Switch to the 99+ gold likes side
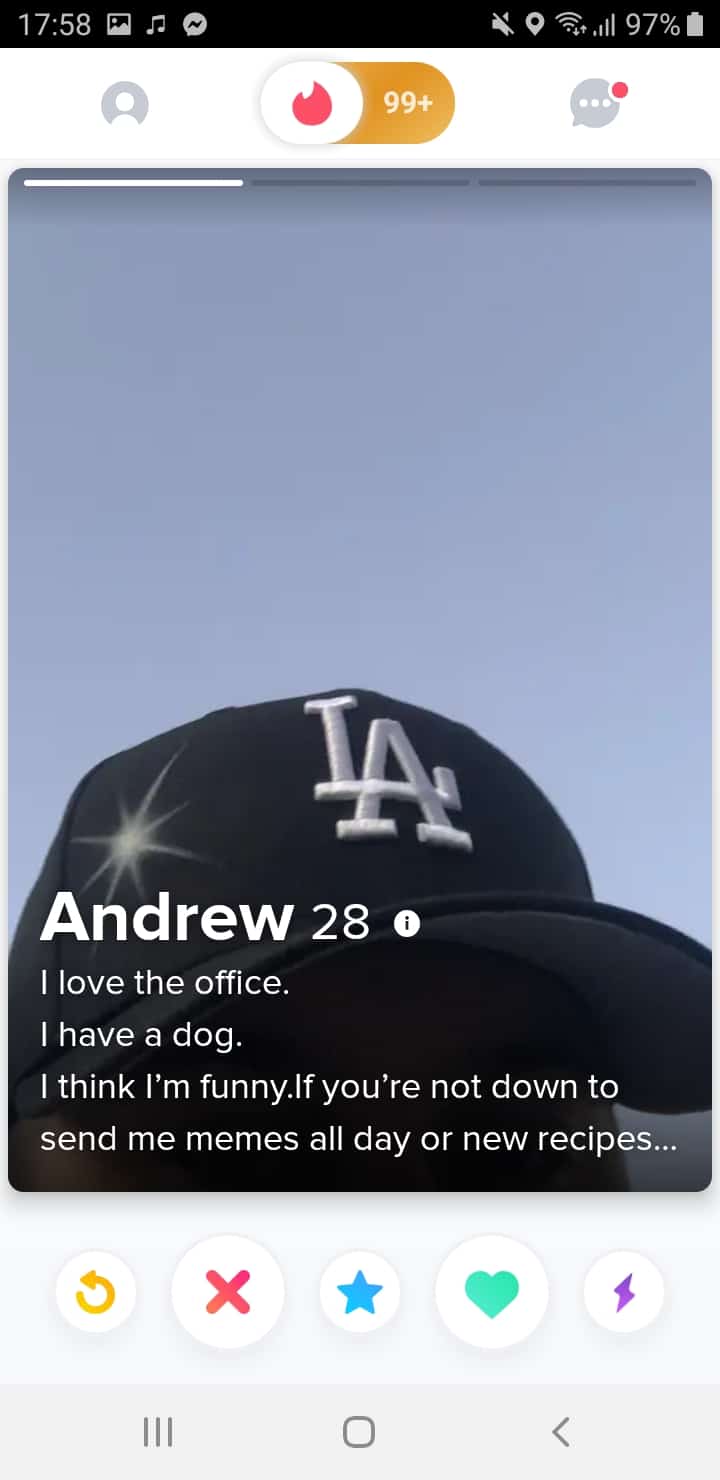The width and height of the screenshot is (720, 1480). click(x=408, y=103)
